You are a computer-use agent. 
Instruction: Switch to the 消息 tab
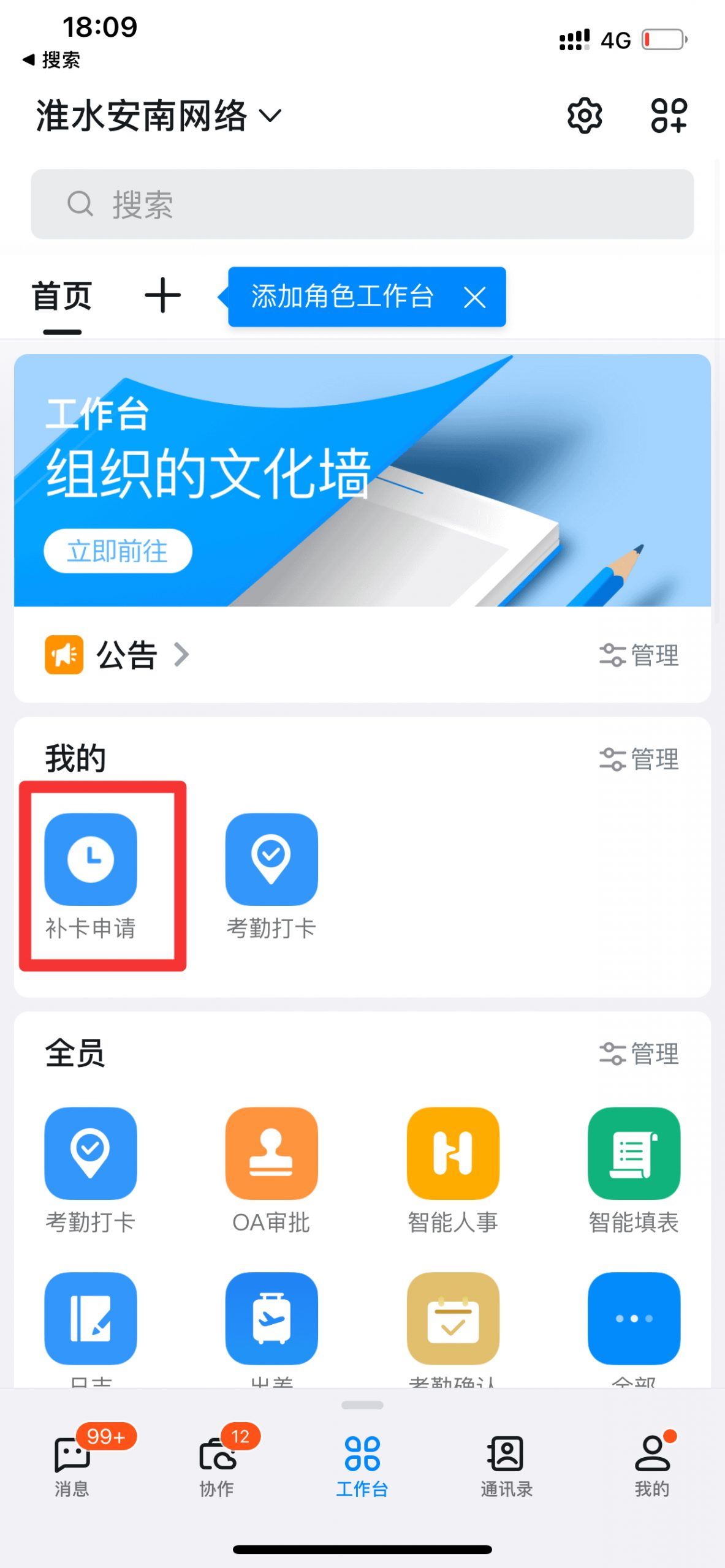pyautogui.click(x=72, y=1465)
